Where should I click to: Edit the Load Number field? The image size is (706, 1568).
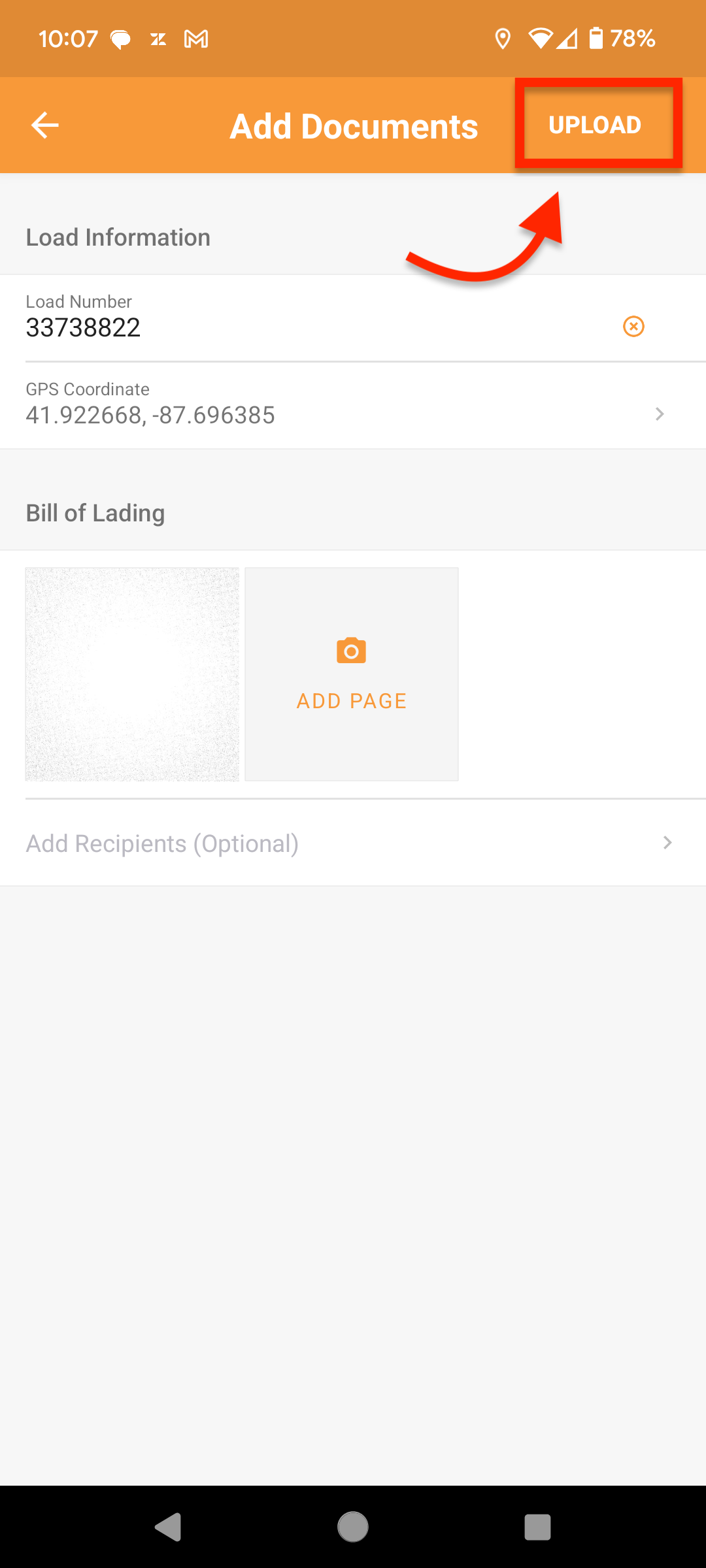point(294,327)
